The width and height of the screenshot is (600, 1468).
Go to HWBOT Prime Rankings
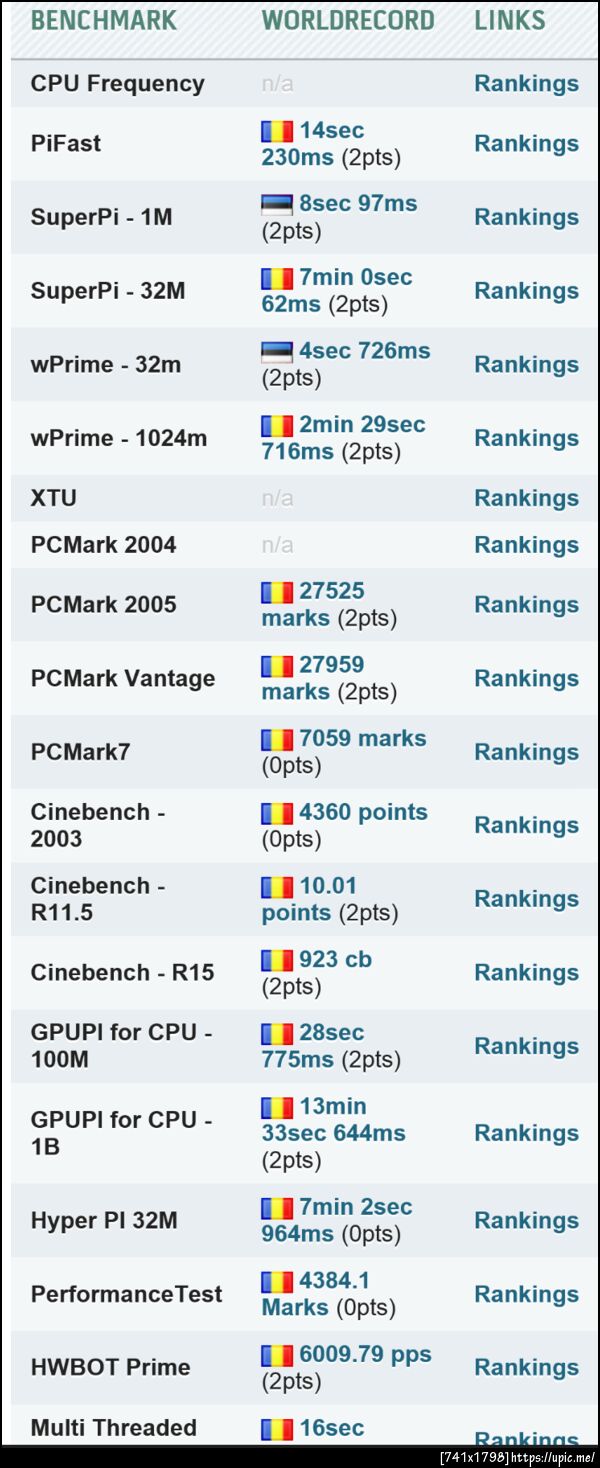pyautogui.click(x=526, y=1367)
